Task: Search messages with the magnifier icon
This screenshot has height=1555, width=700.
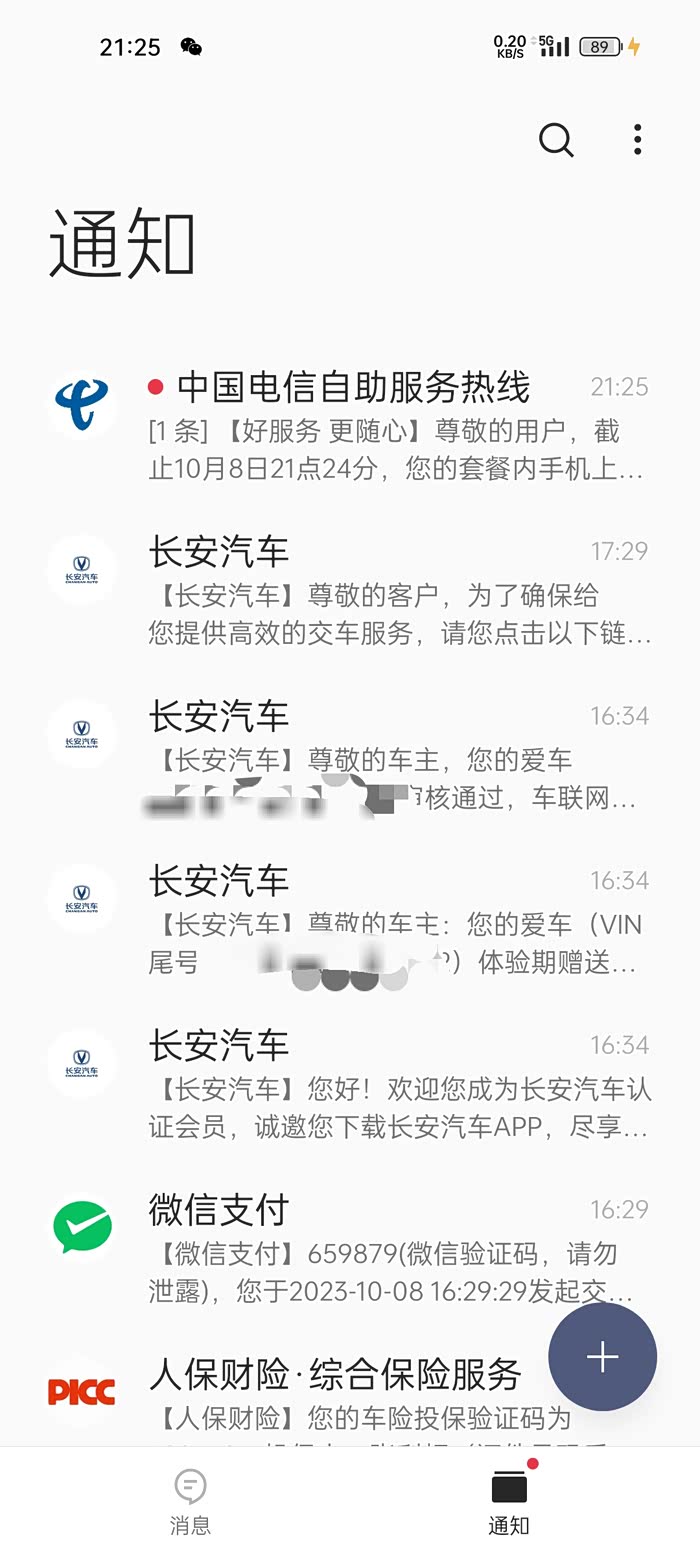Action: (x=556, y=140)
